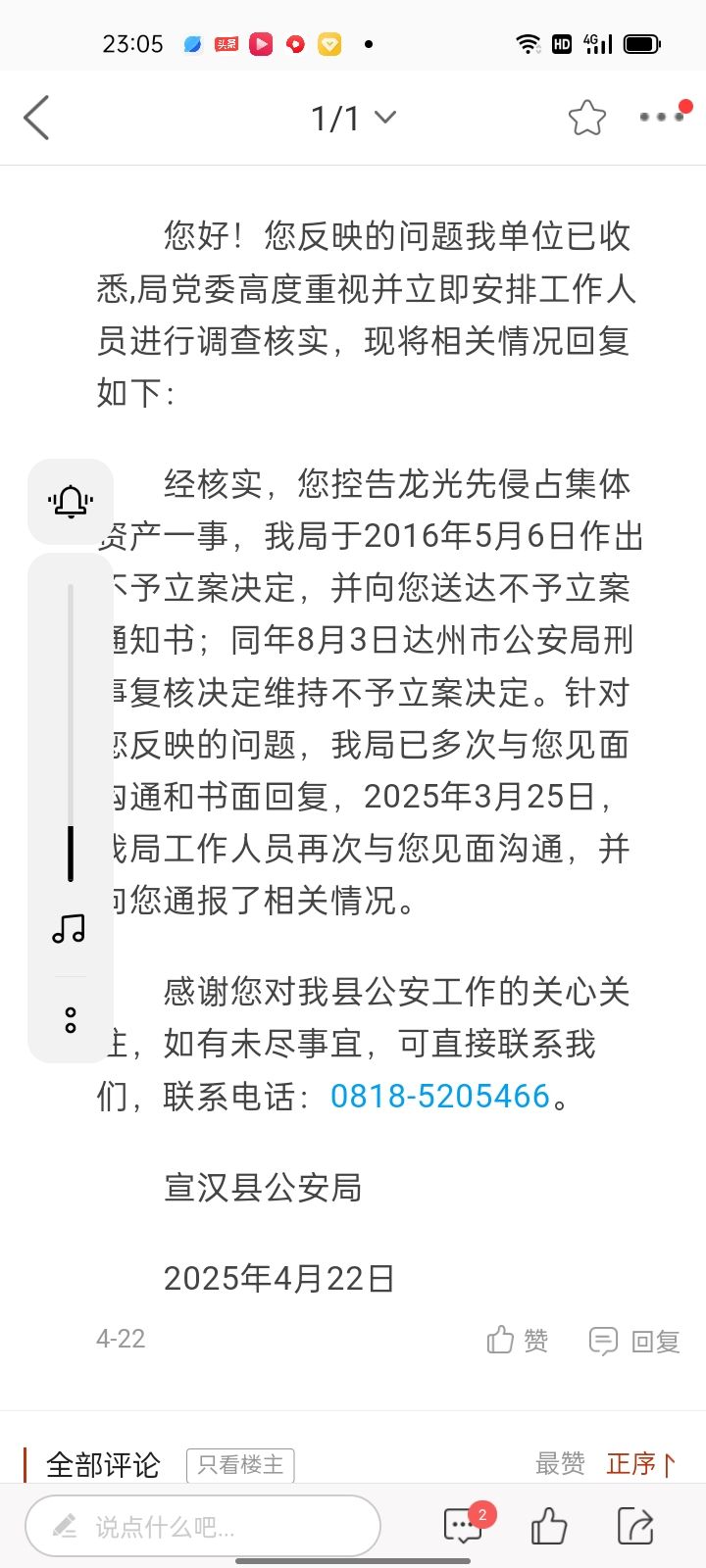Sort comments by 最赞
706x1568 pixels.
tap(560, 1464)
